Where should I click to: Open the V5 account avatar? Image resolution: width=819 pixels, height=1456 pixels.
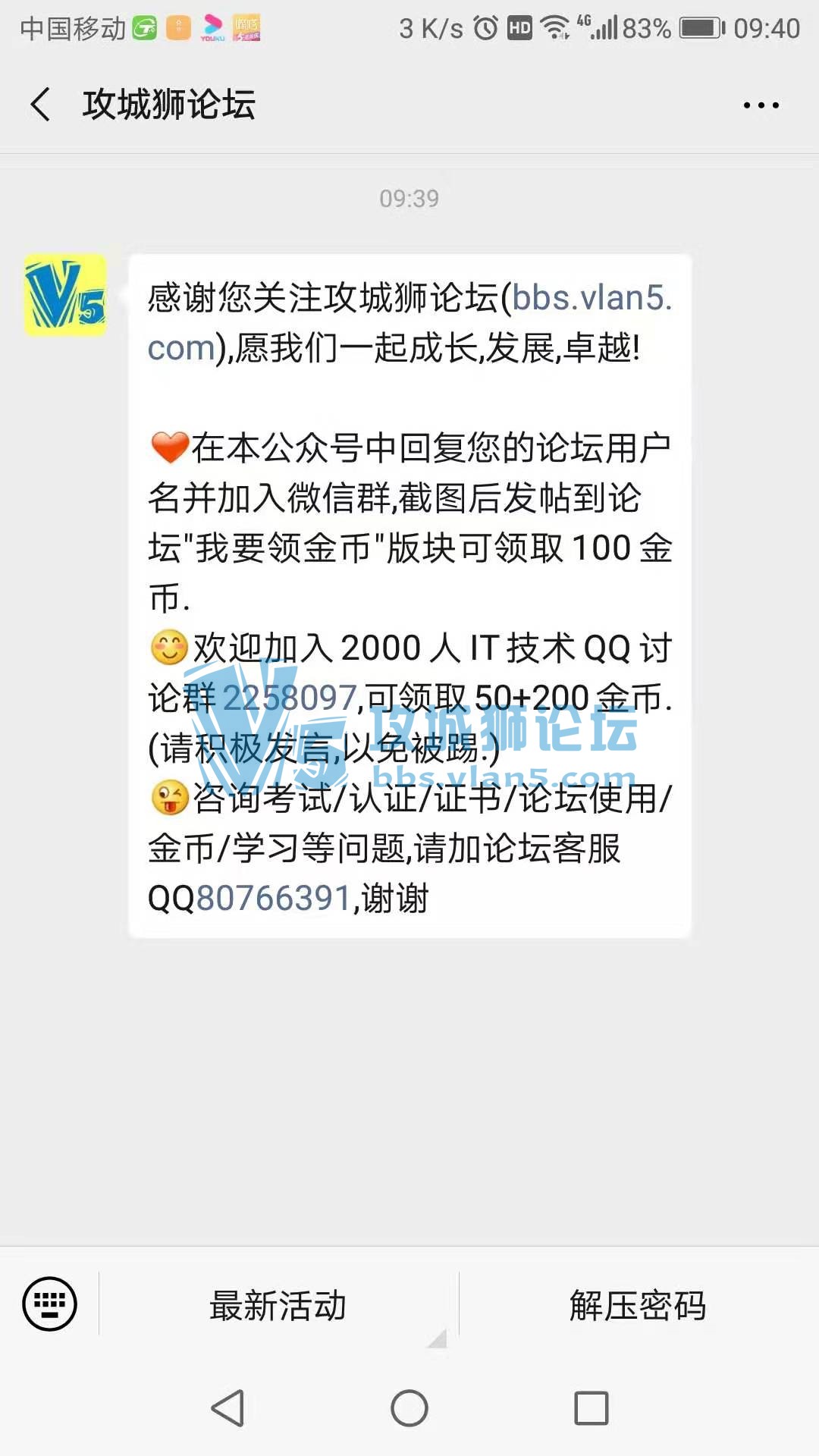(x=65, y=296)
